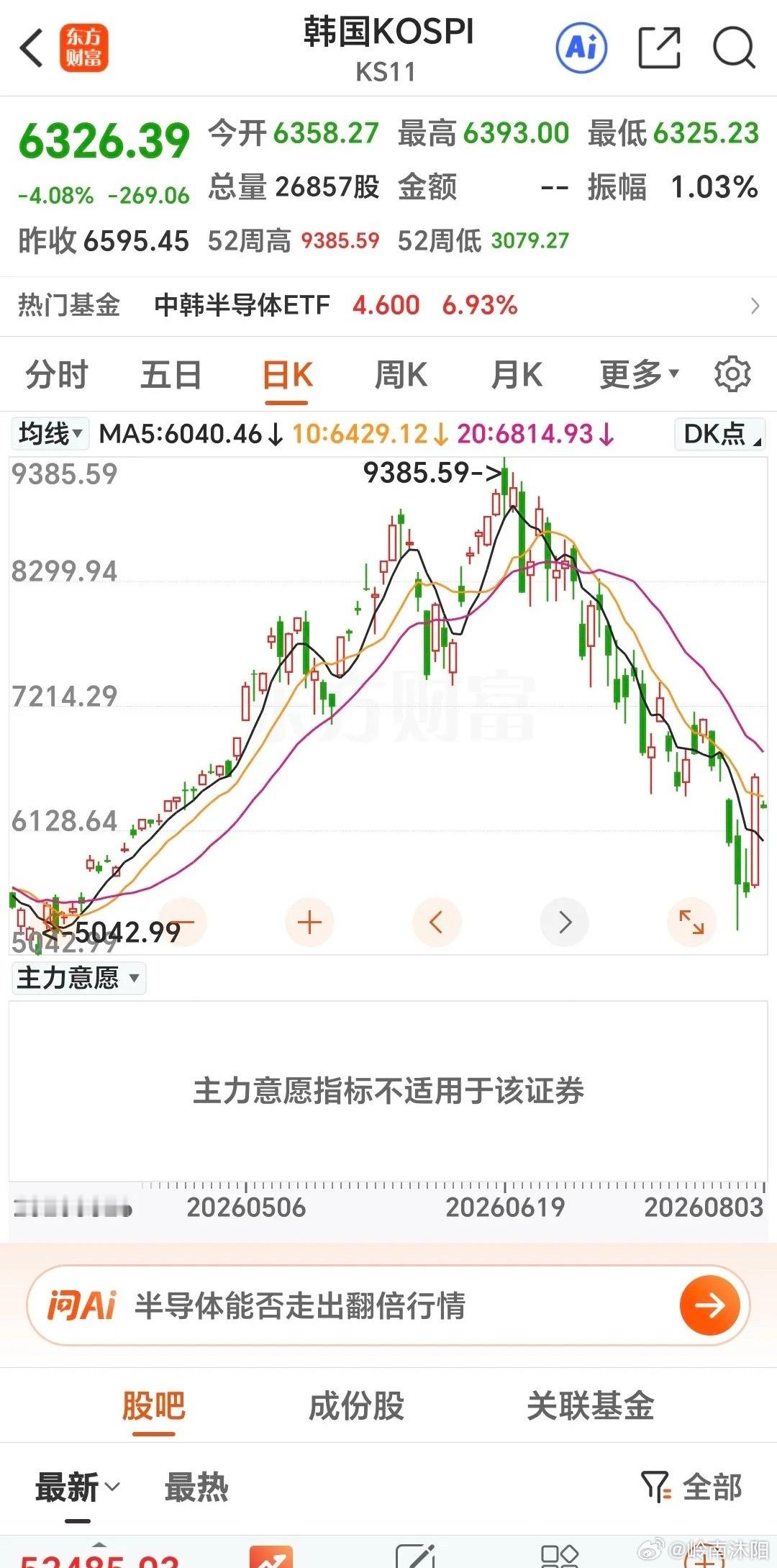The width and height of the screenshot is (777, 1568).
Task: Share this KOSPI page
Action: pos(660,47)
